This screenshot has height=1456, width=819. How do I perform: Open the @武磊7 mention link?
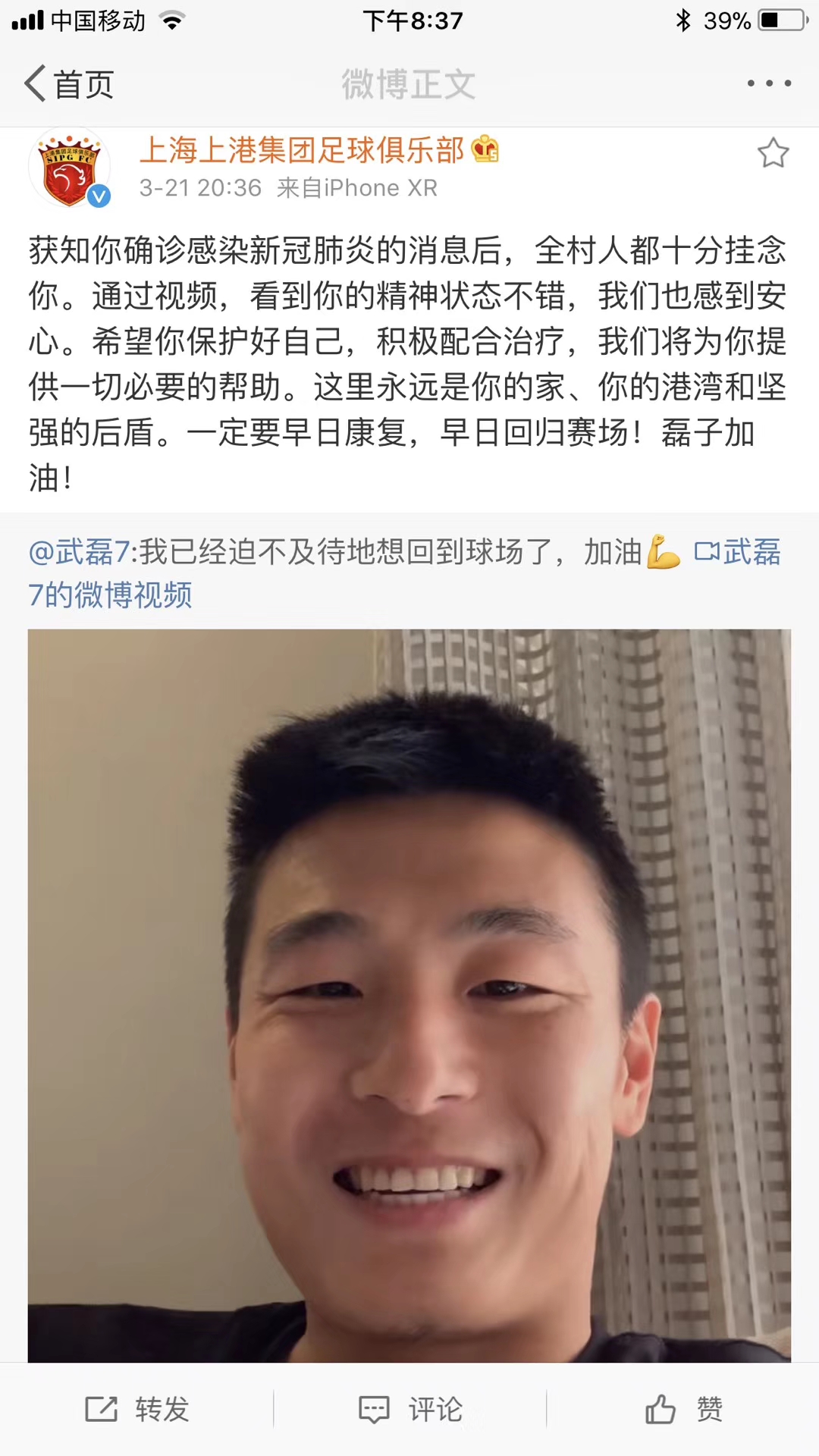click(79, 552)
